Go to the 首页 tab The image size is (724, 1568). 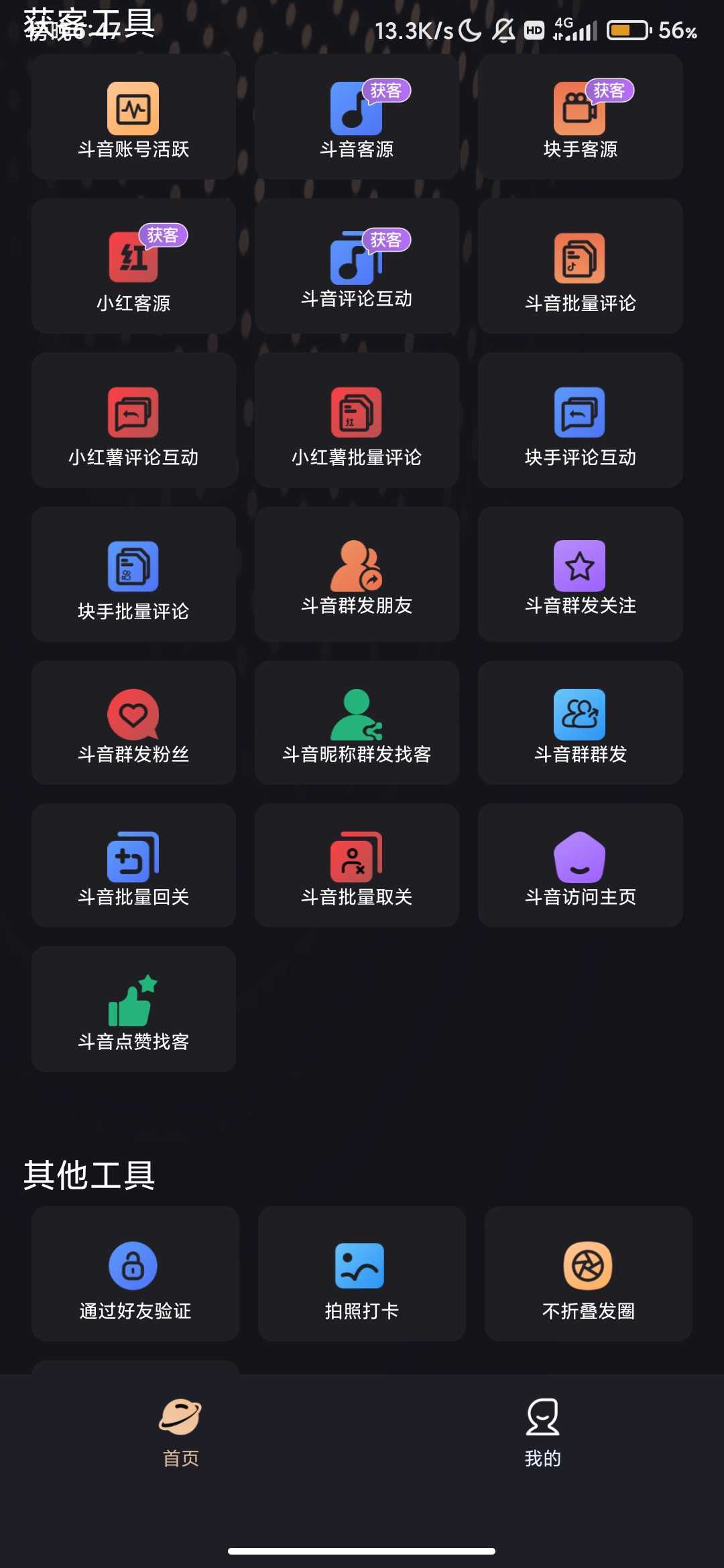coord(180,1431)
